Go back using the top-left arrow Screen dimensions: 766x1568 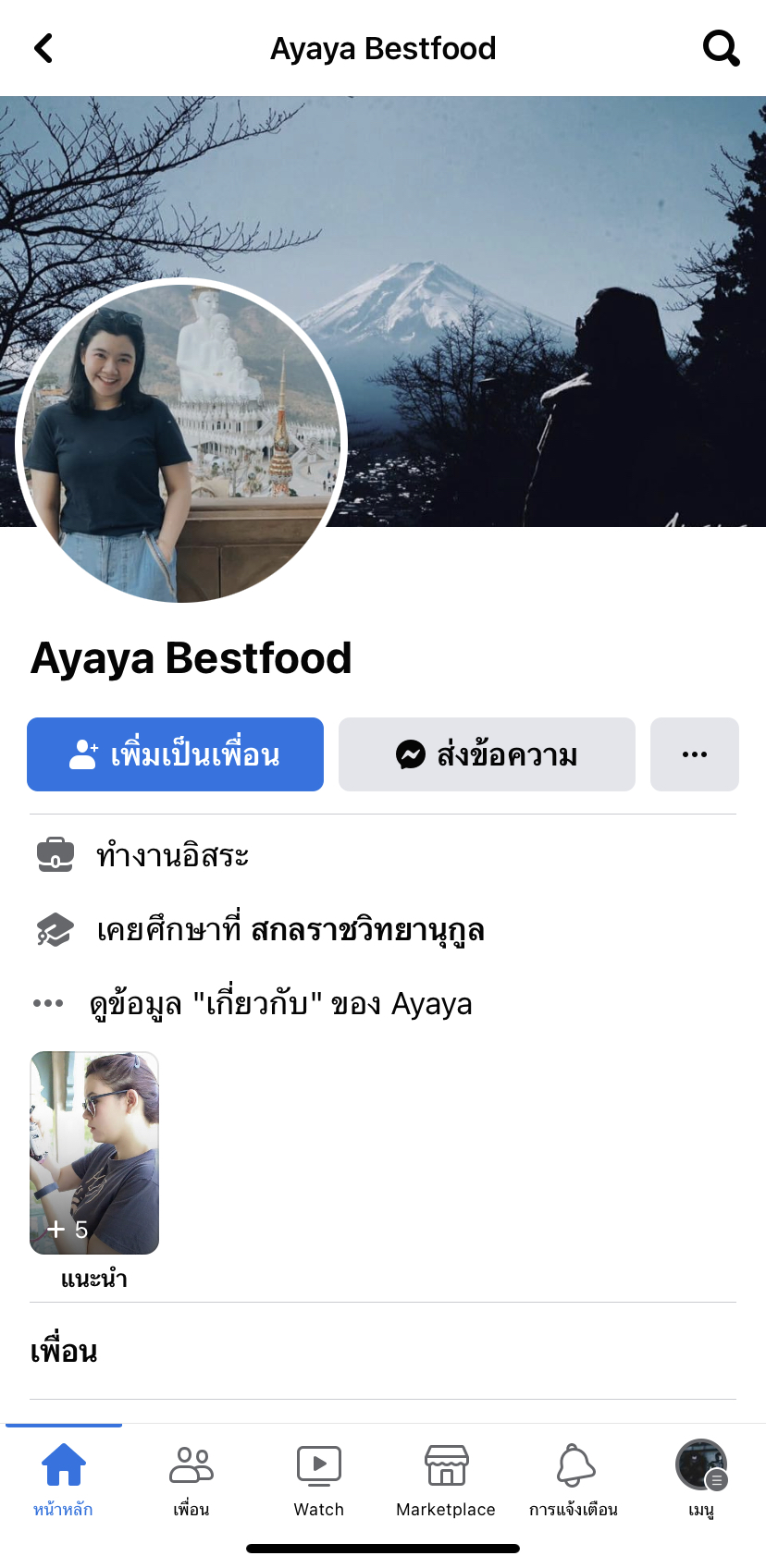coord(43,48)
